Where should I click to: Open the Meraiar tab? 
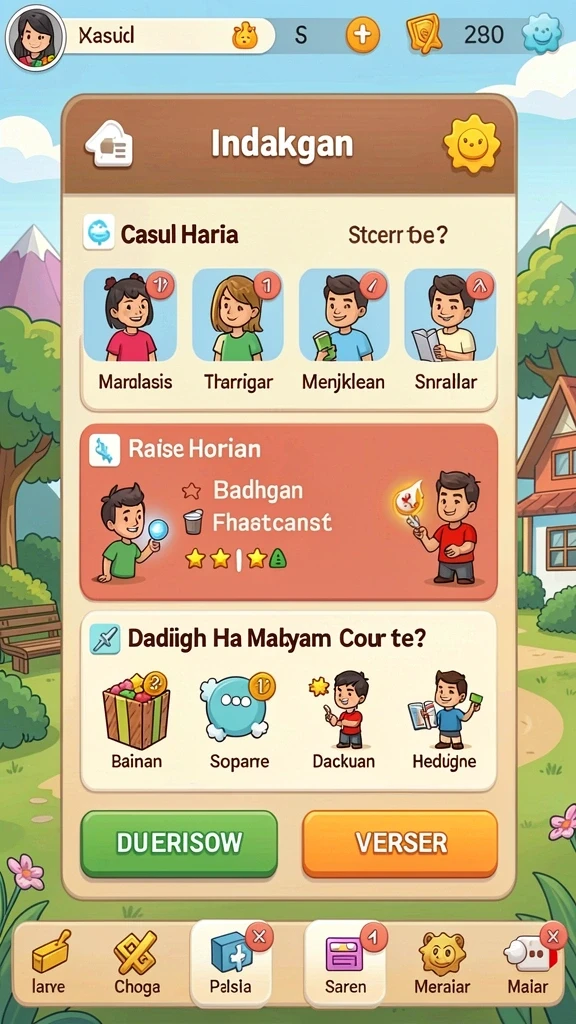[442, 962]
